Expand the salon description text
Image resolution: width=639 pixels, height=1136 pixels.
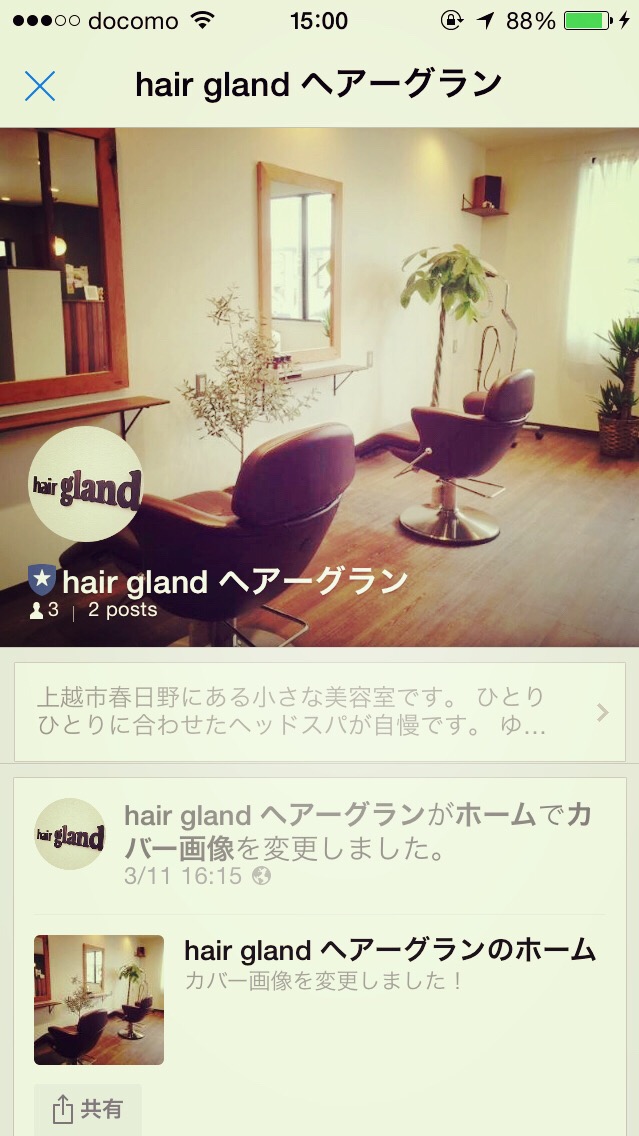(x=318, y=711)
